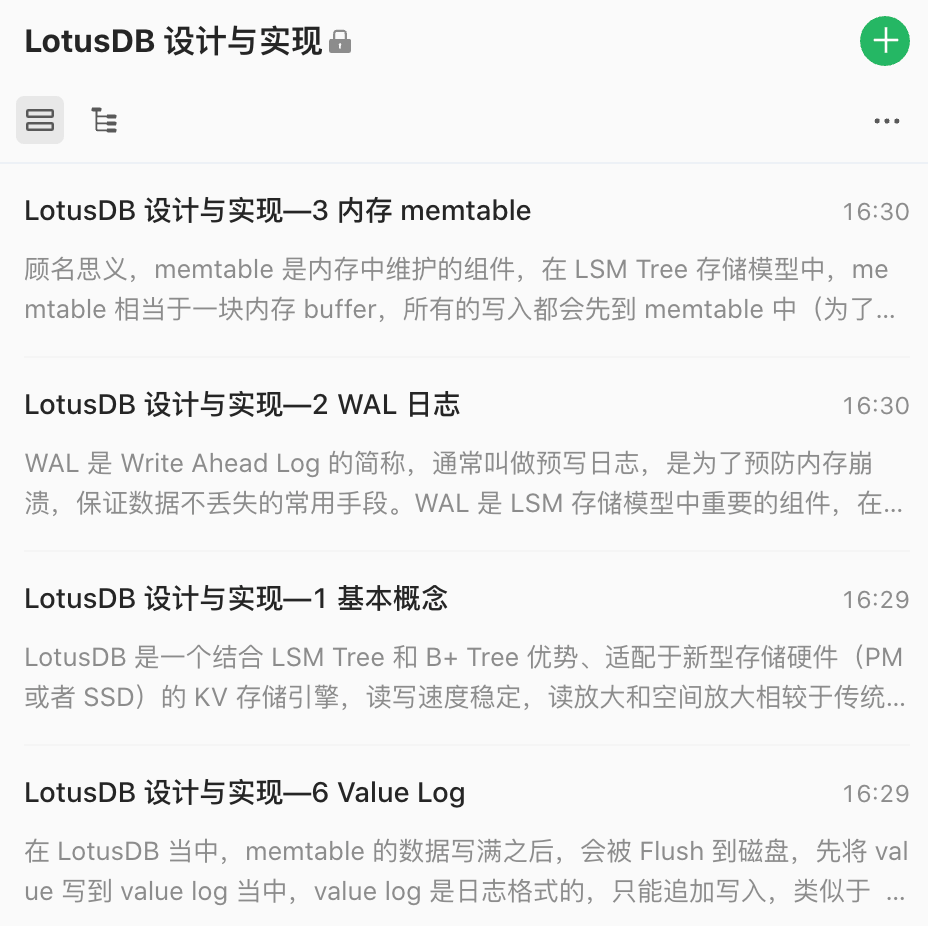Open the article "1 基本概念"
The height and width of the screenshot is (926, 928).
(236, 599)
